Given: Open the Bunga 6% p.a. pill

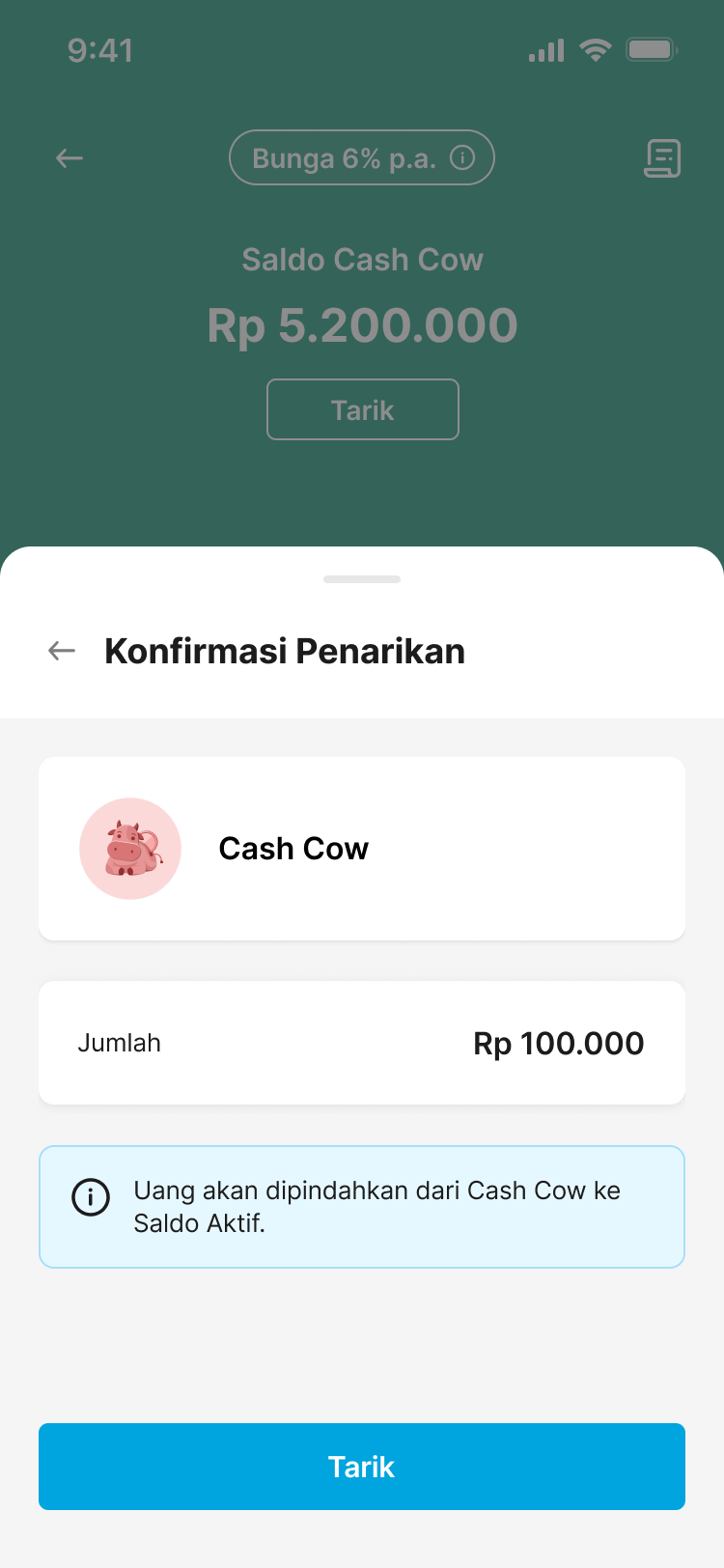Looking at the screenshot, I should coord(362,157).
